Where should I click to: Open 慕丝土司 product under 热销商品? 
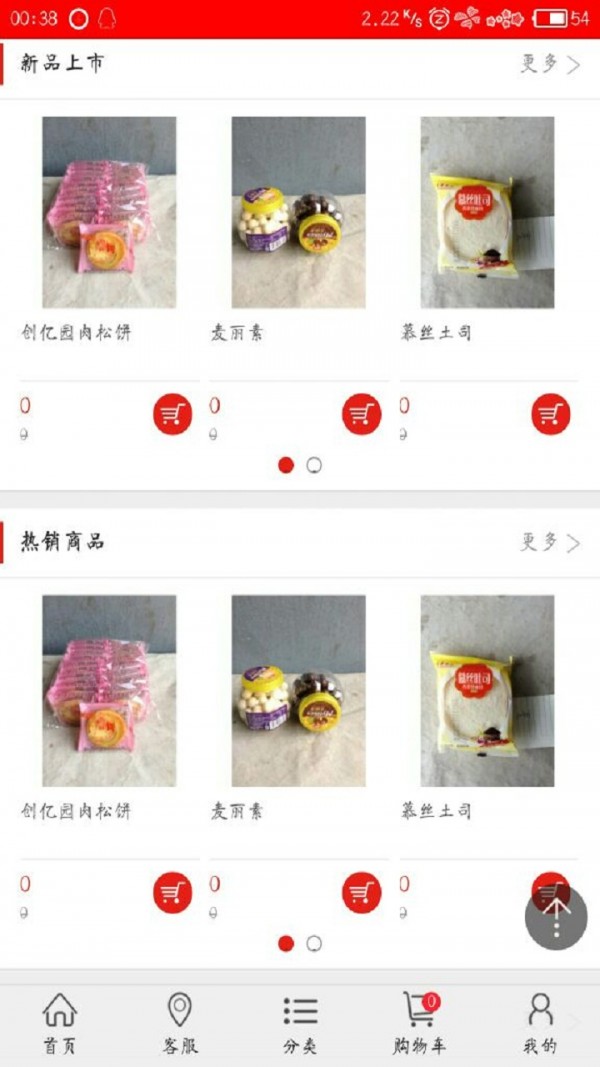(x=487, y=690)
